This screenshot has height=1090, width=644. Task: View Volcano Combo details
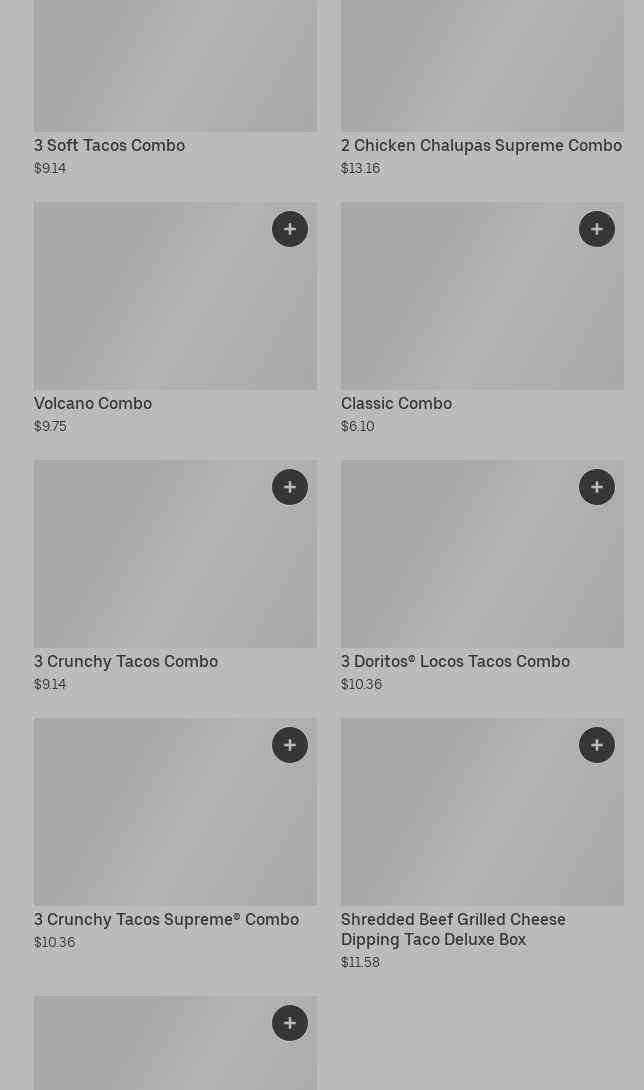pyautogui.click(x=93, y=404)
